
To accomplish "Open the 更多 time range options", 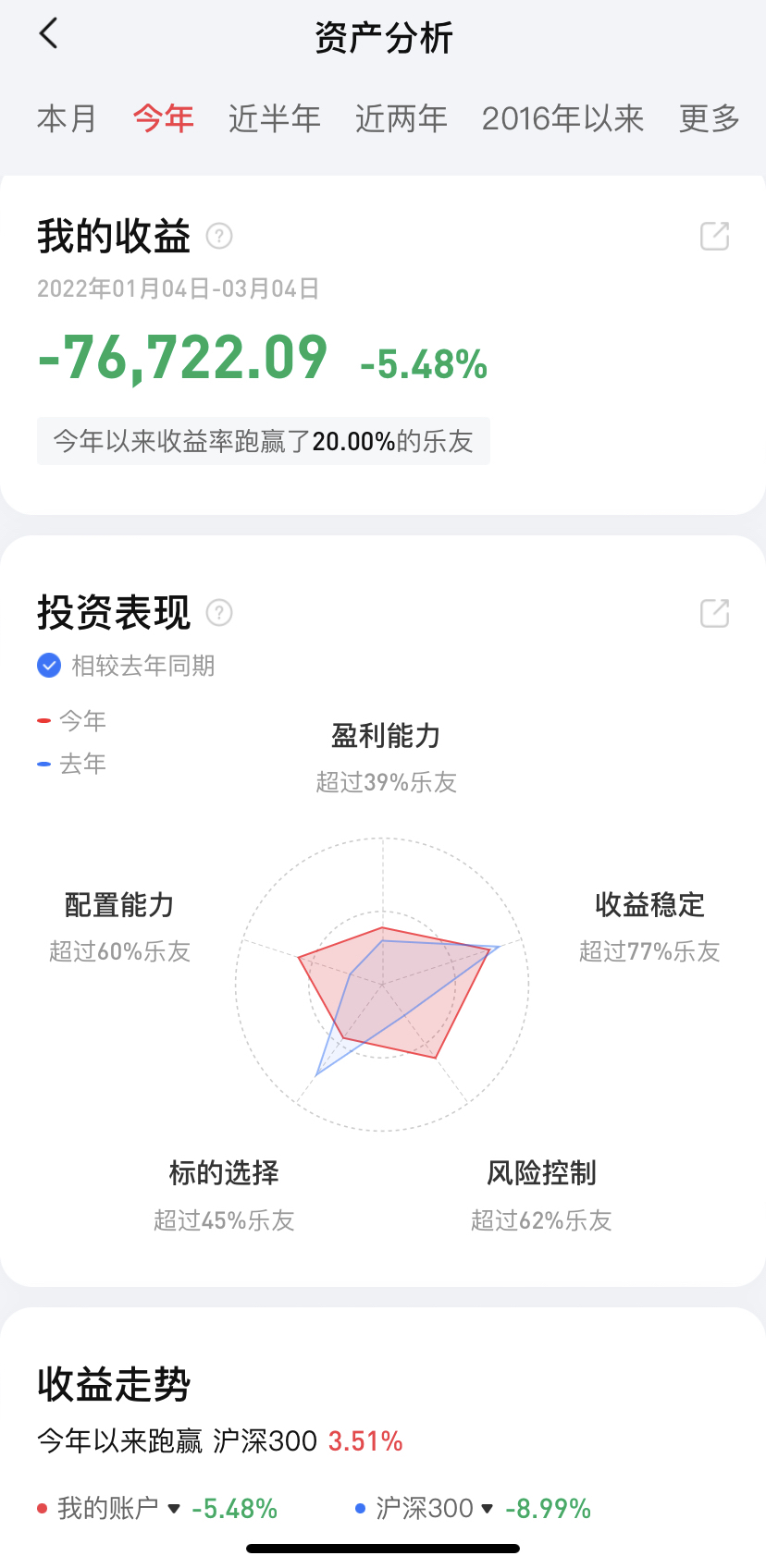I will 709,118.
